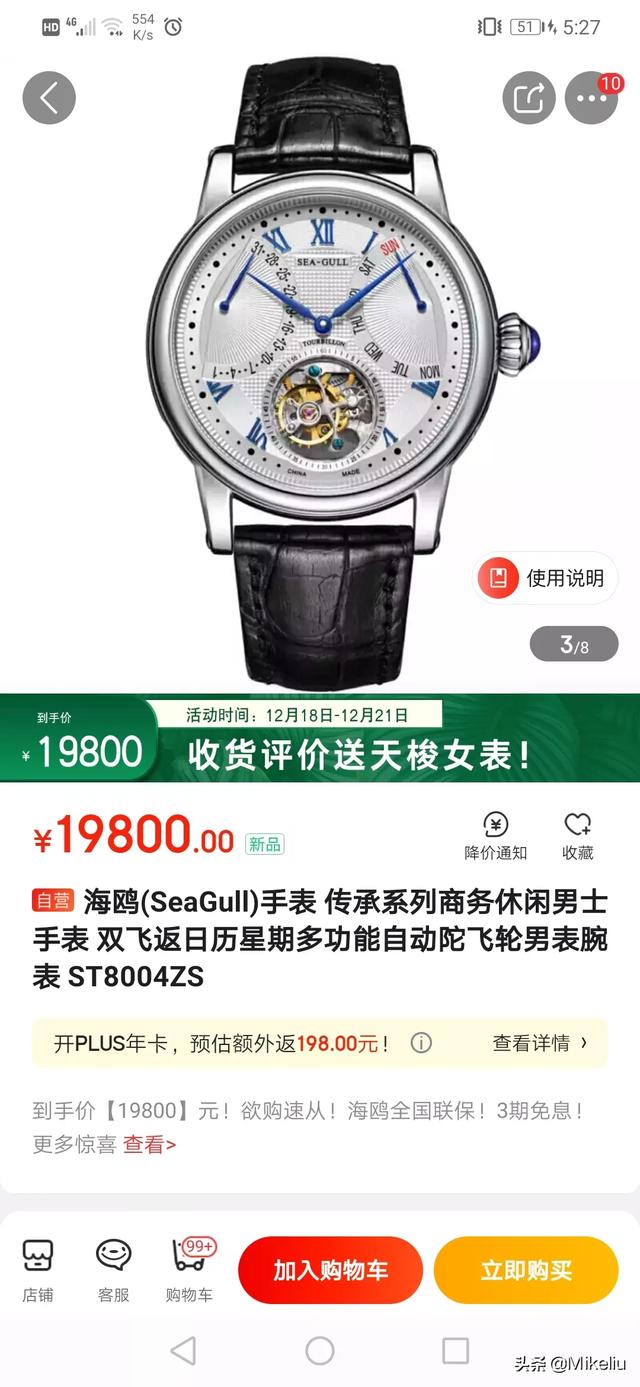Open the three-dot more menu
640x1387 pixels.
coord(591,98)
